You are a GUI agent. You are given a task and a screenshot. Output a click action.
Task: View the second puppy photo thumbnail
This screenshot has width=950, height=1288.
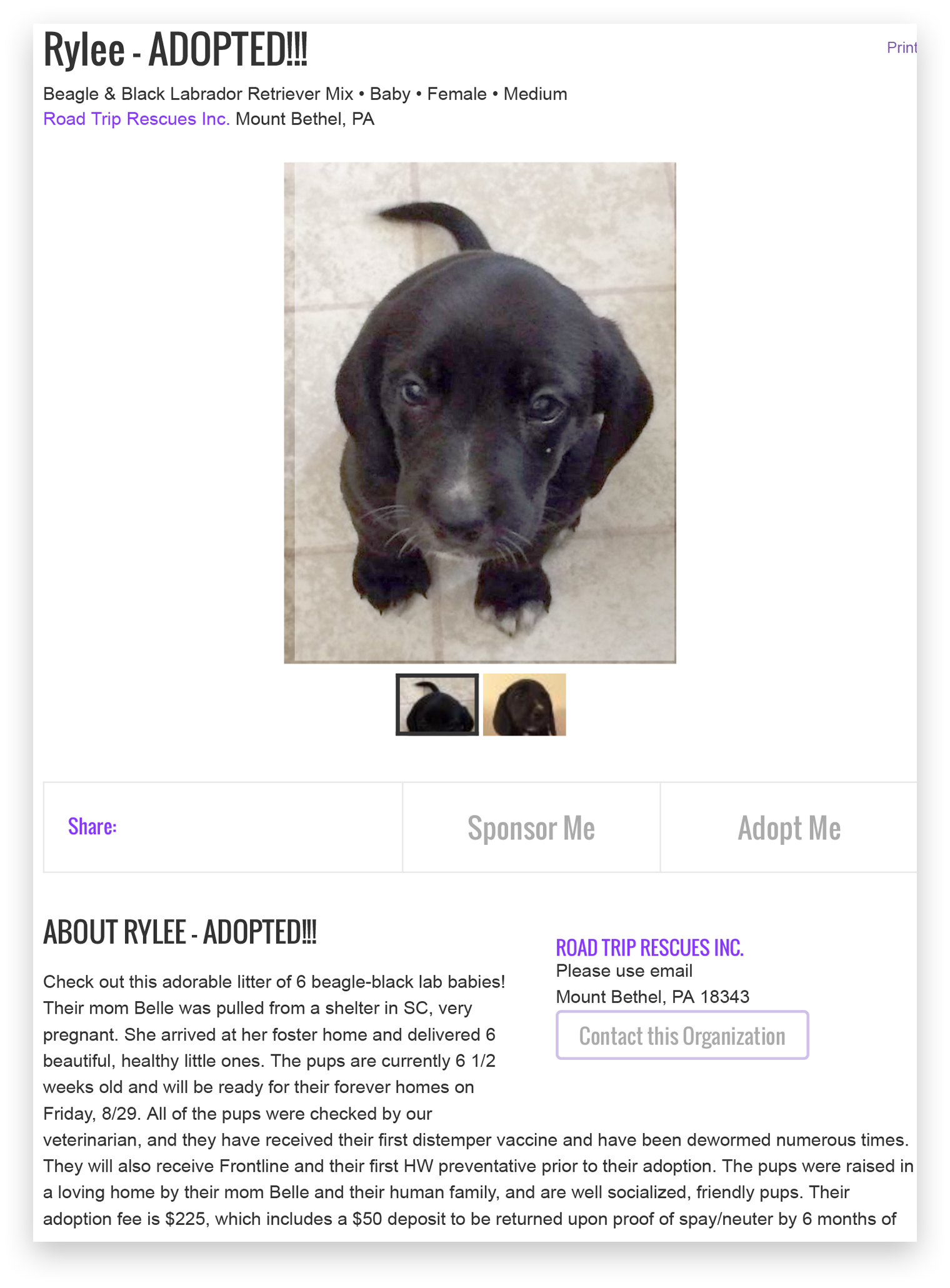524,704
